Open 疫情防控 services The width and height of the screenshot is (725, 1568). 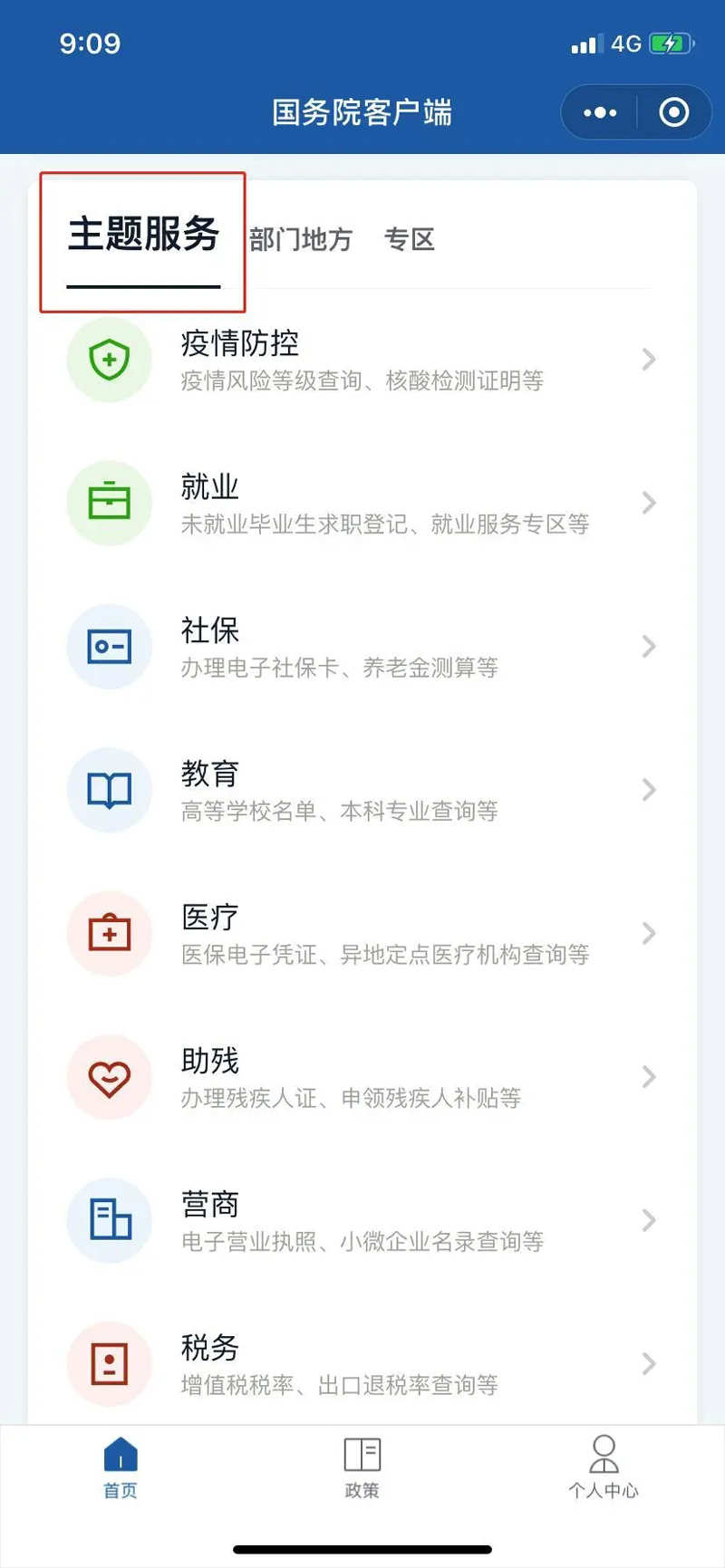tap(362, 360)
